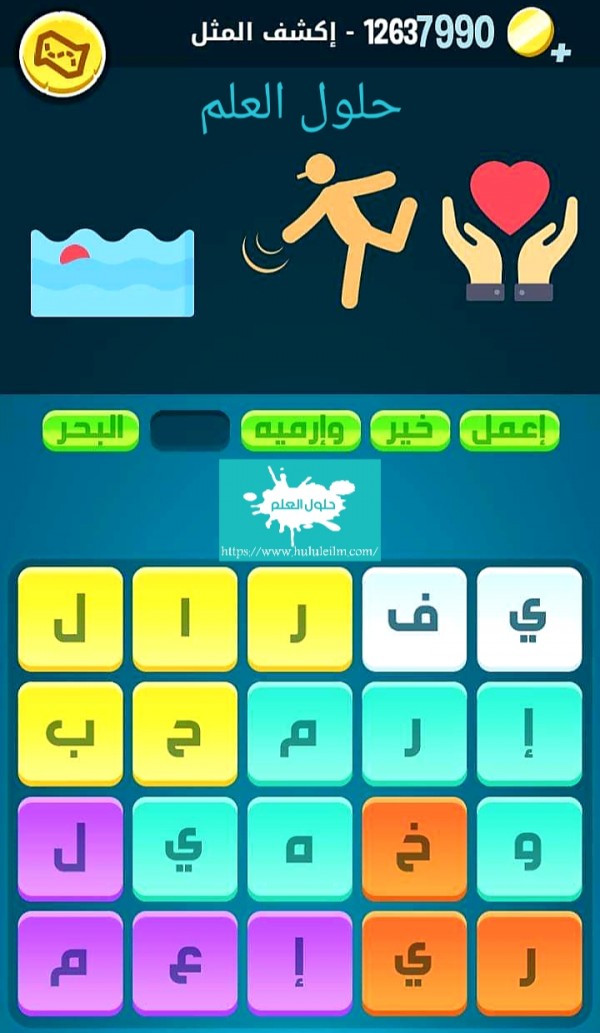
Task: Pick the teal و letter tile
Action: 529,849
